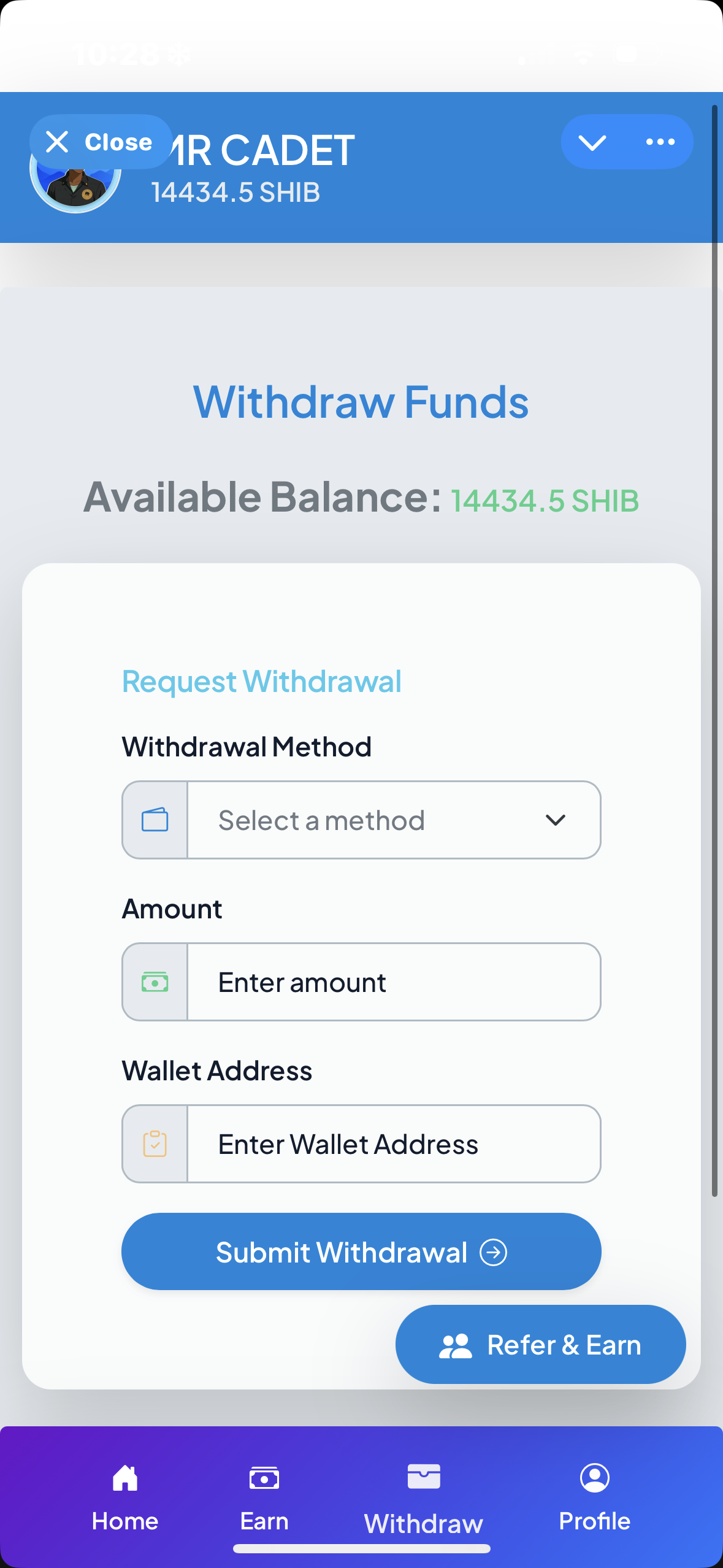The image size is (723, 1568).
Task: Focus the Enter amount field
Action: 393,982
